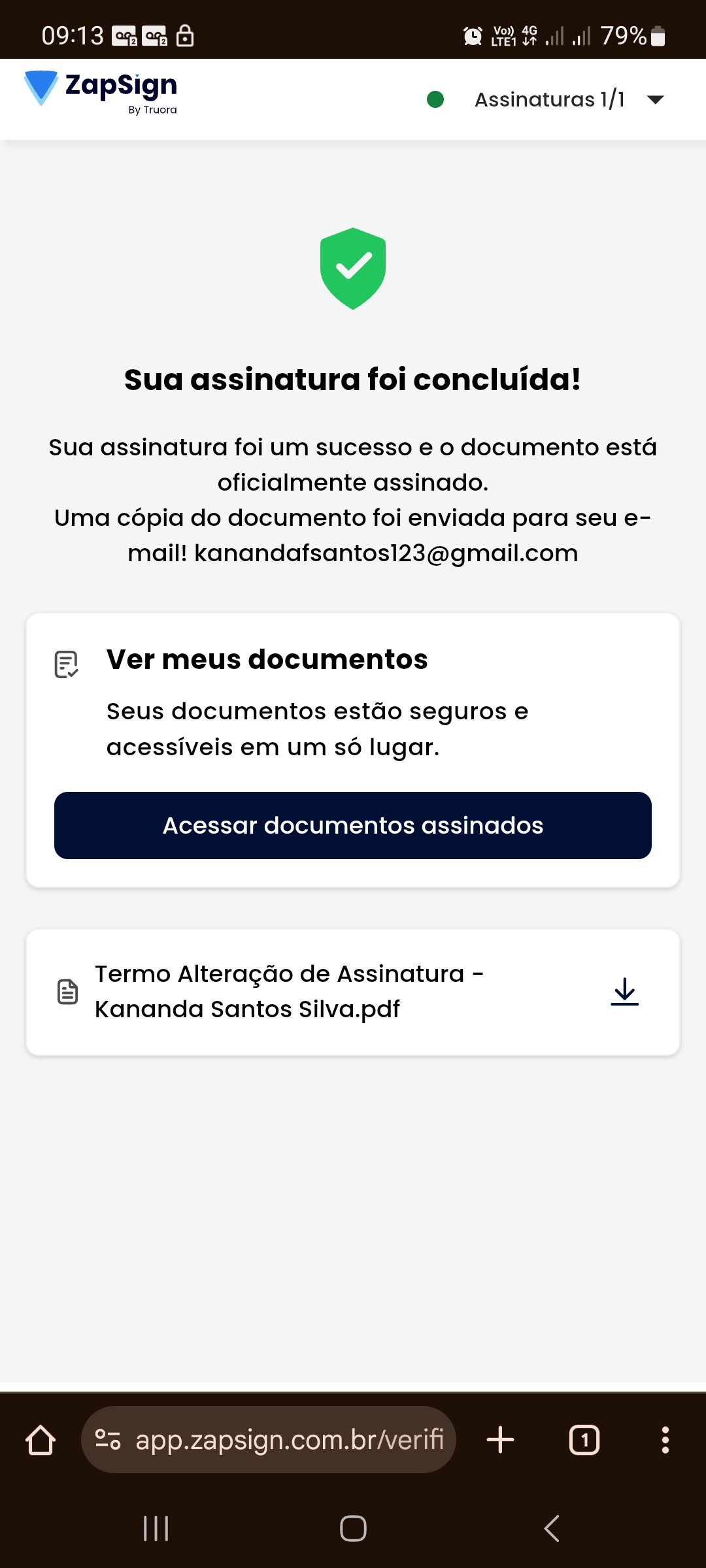Open the browser address bar
Screen dimensions: 706x1568
(x=288, y=1439)
